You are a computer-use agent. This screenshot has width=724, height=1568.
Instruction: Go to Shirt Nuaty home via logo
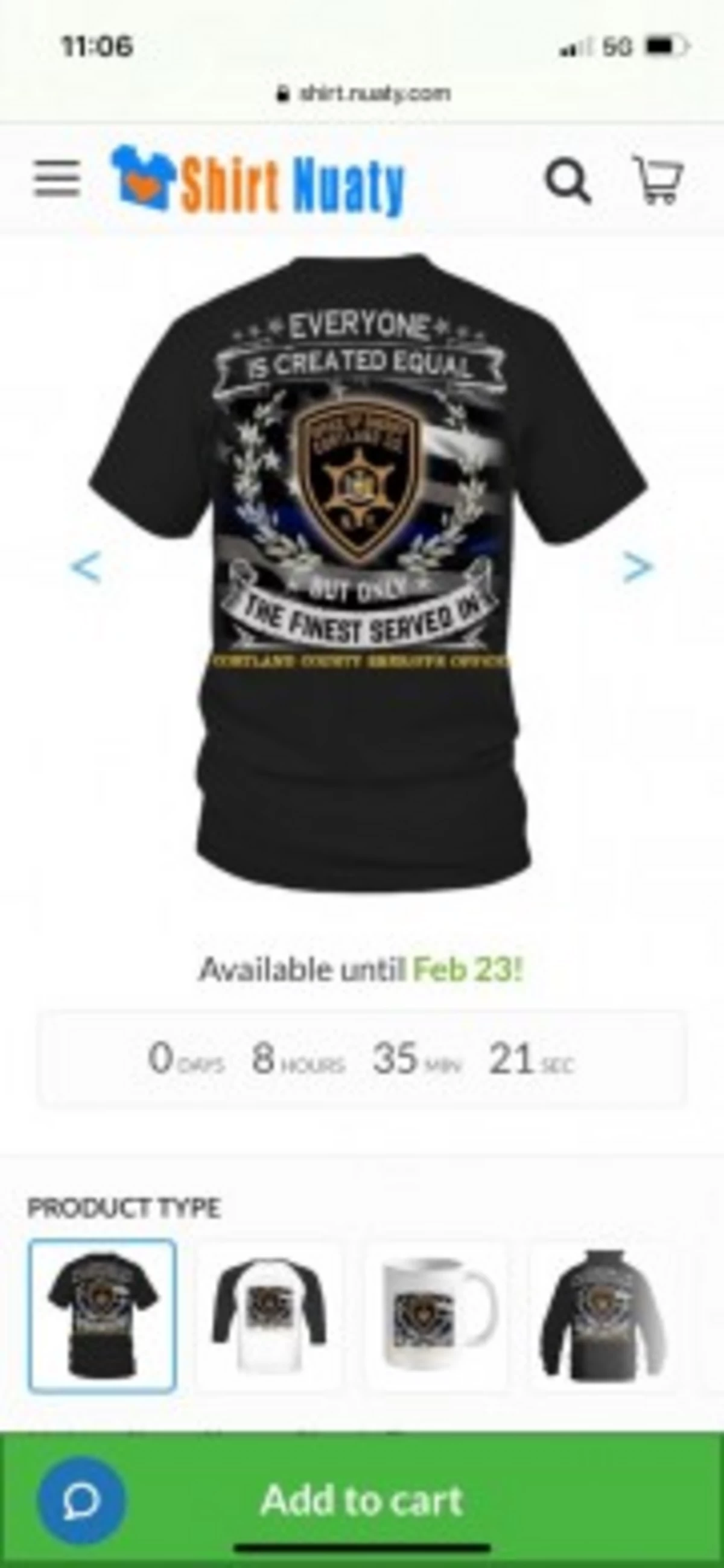click(257, 182)
